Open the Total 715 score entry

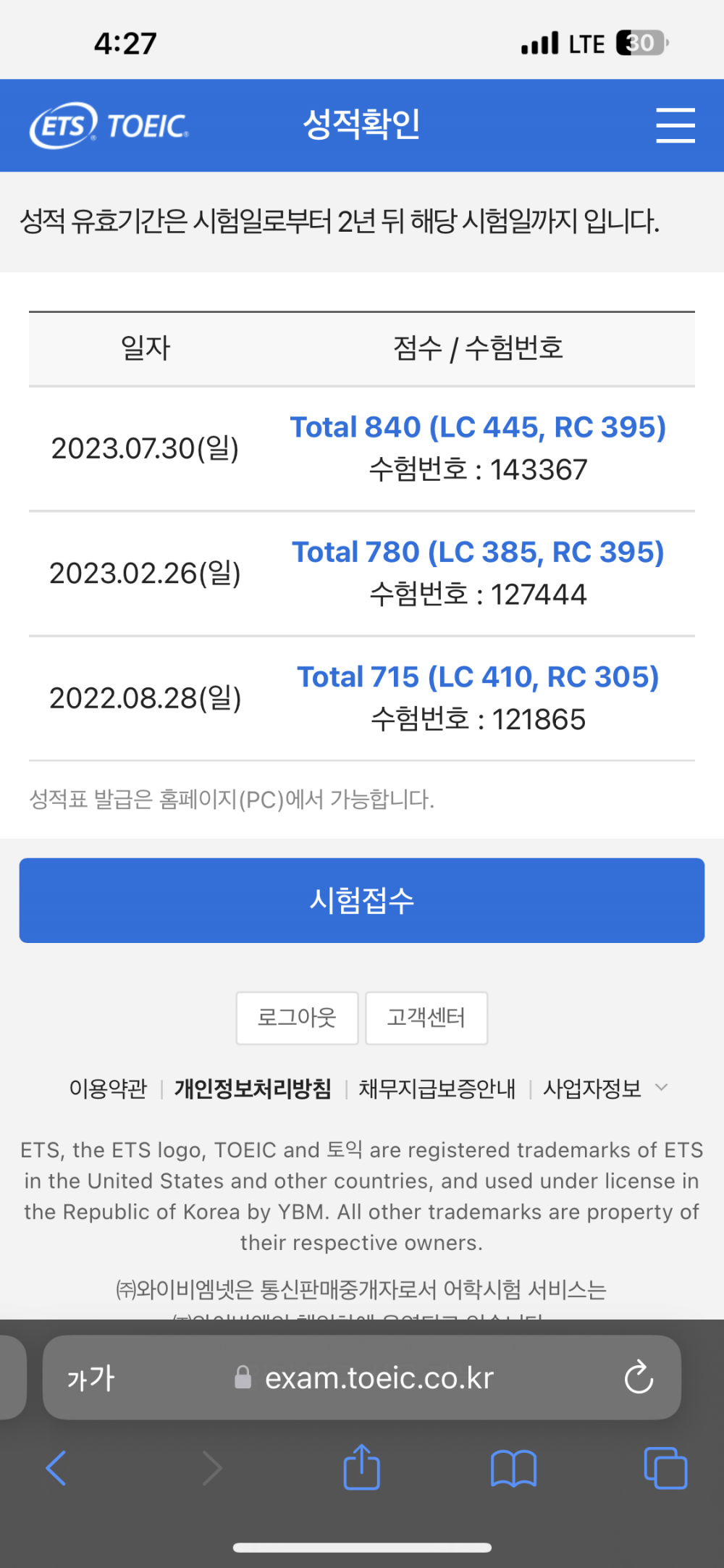point(478,677)
